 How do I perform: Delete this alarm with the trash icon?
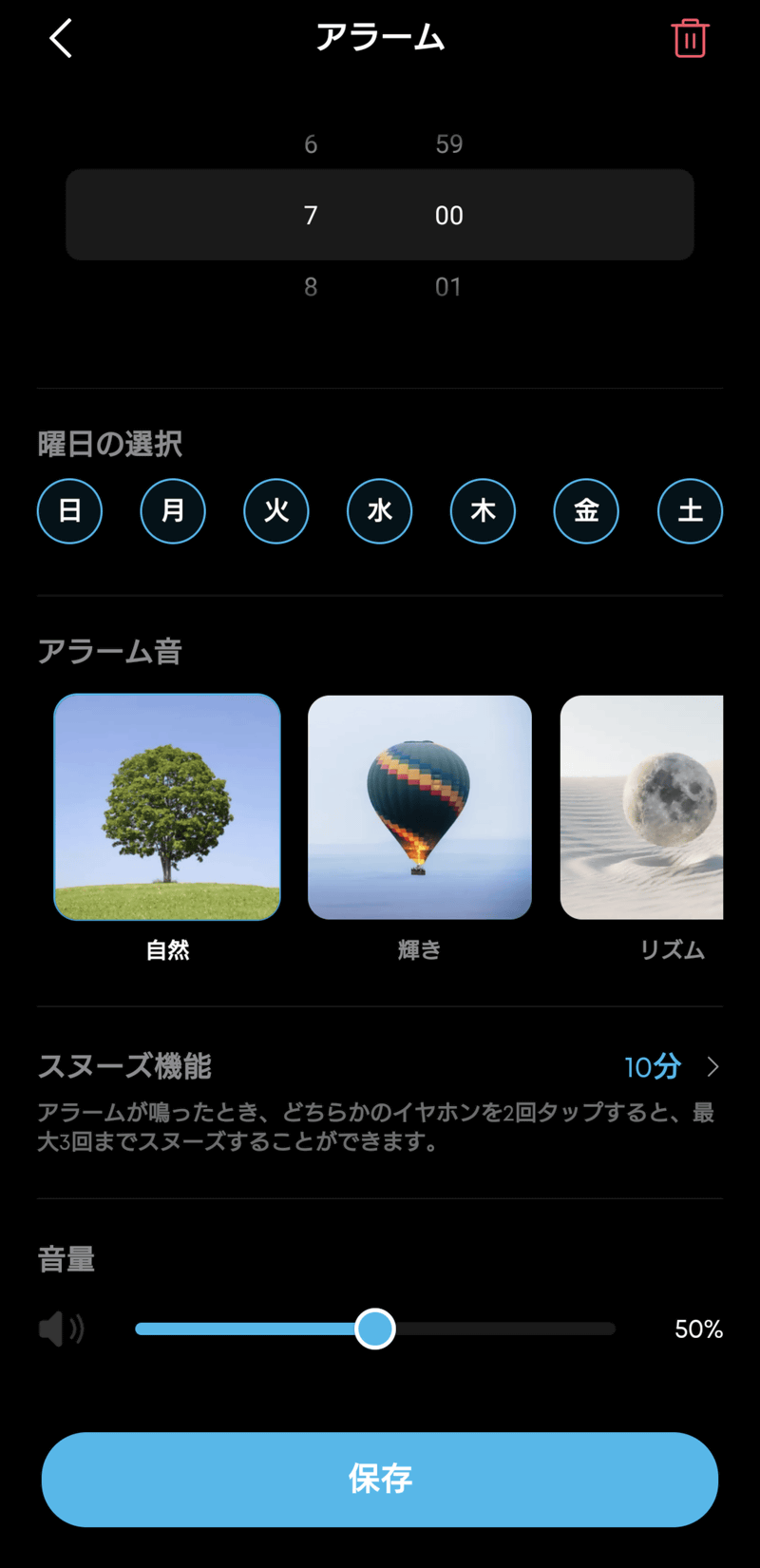click(x=690, y=39)
